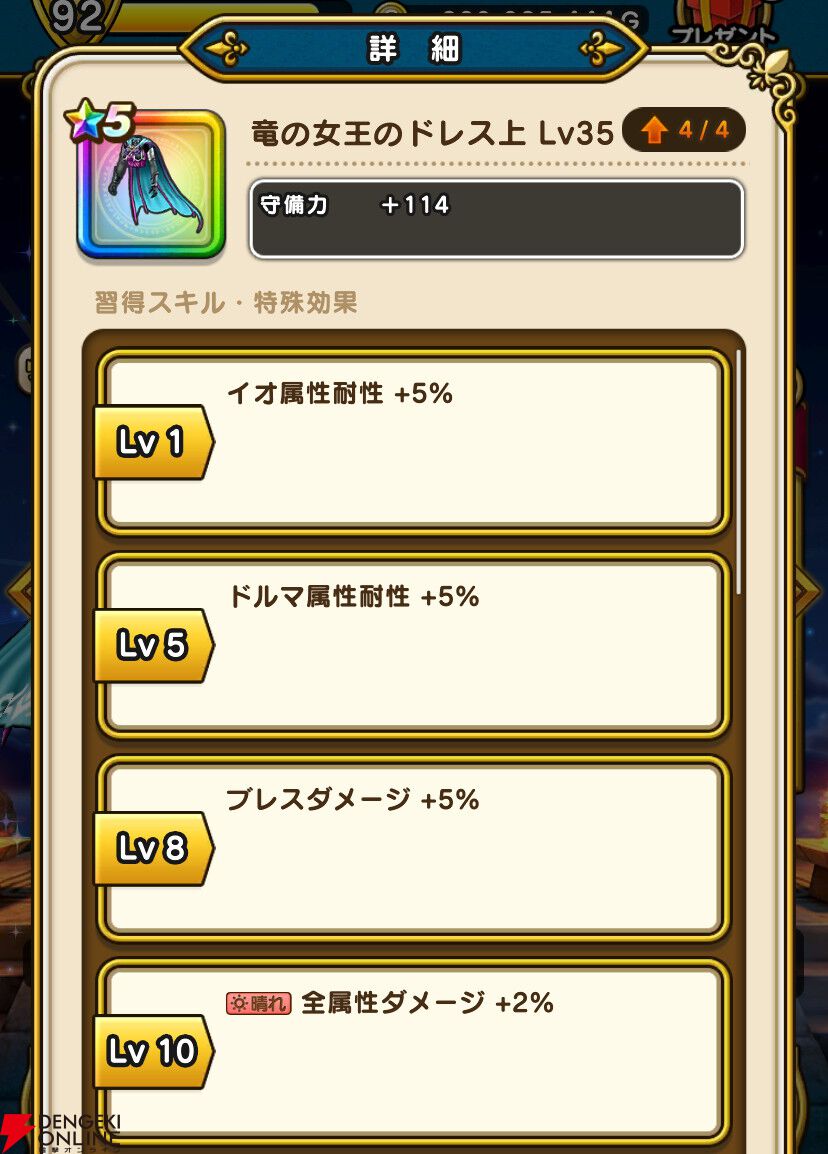Open the プレゼント gift box button

pyautogui.click(x=725, y=24)
